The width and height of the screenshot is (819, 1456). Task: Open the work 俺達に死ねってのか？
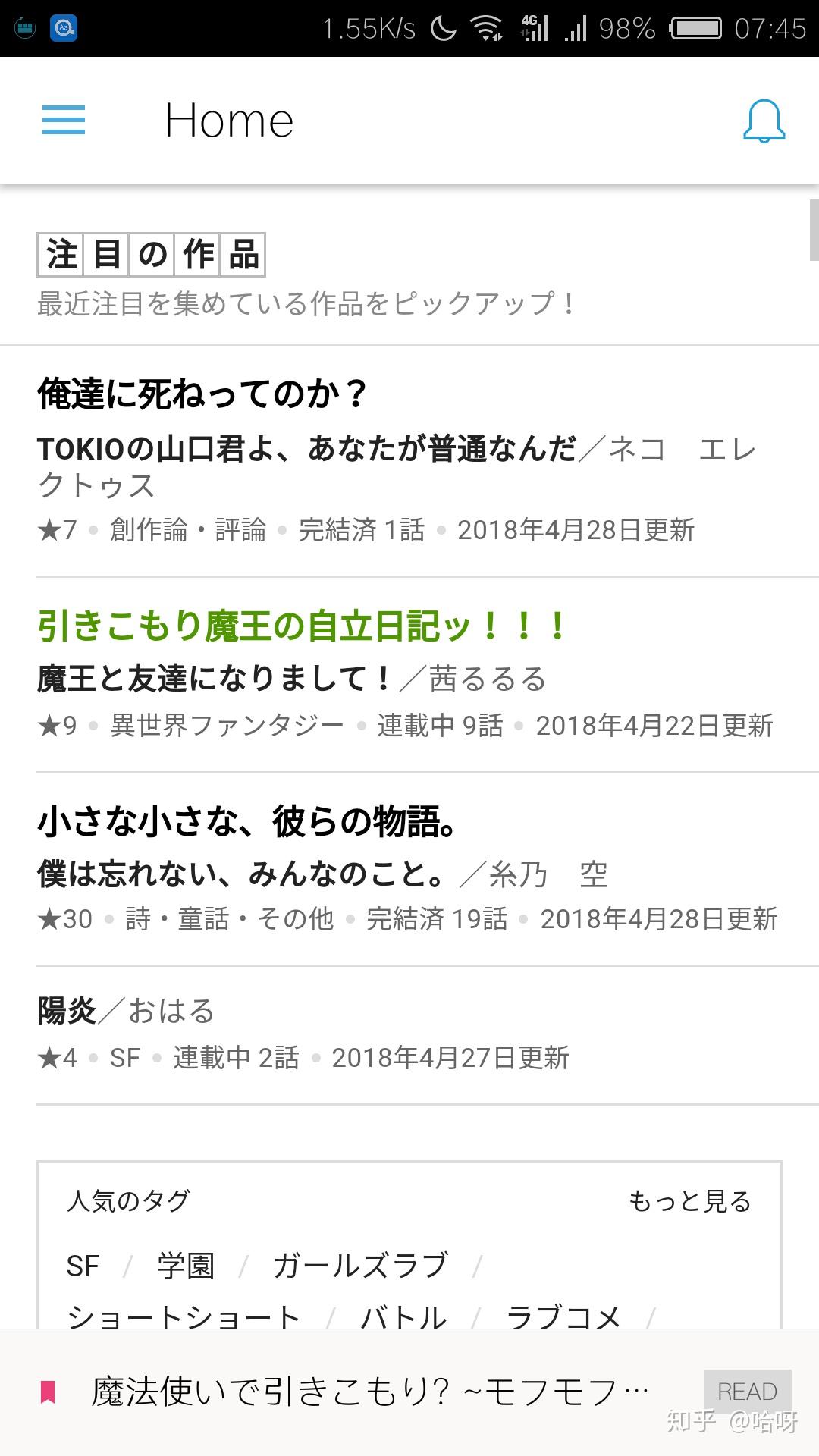[202, 394]
